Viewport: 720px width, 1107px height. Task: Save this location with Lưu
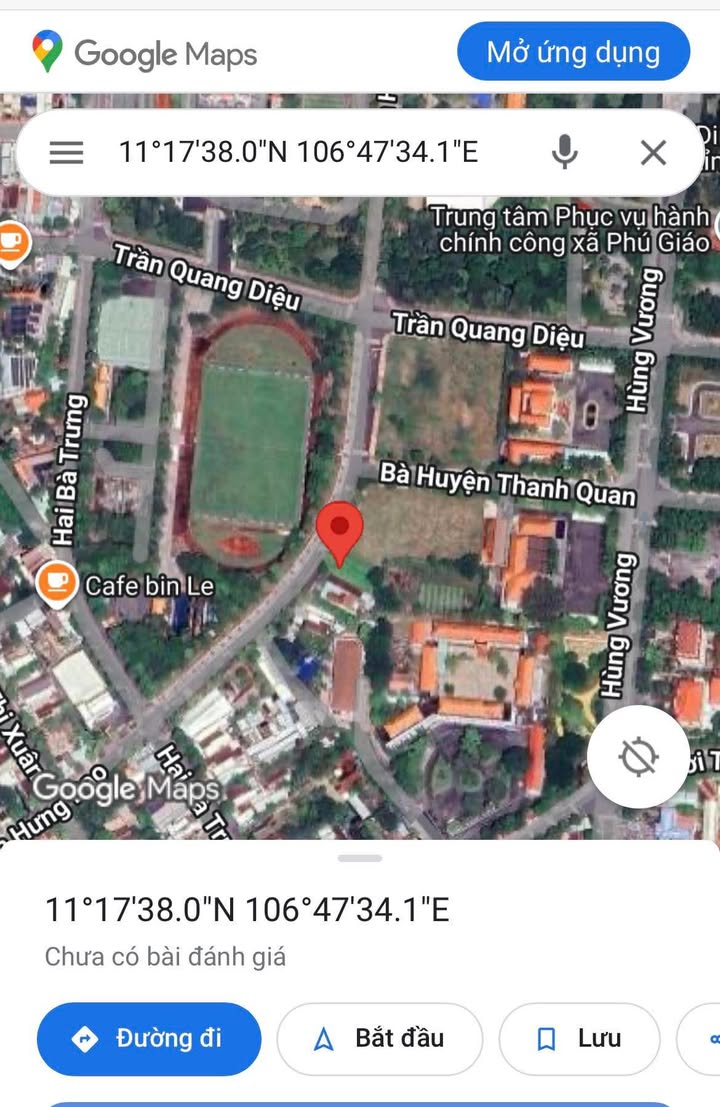pyautogui.click(x=579, y=1039)
